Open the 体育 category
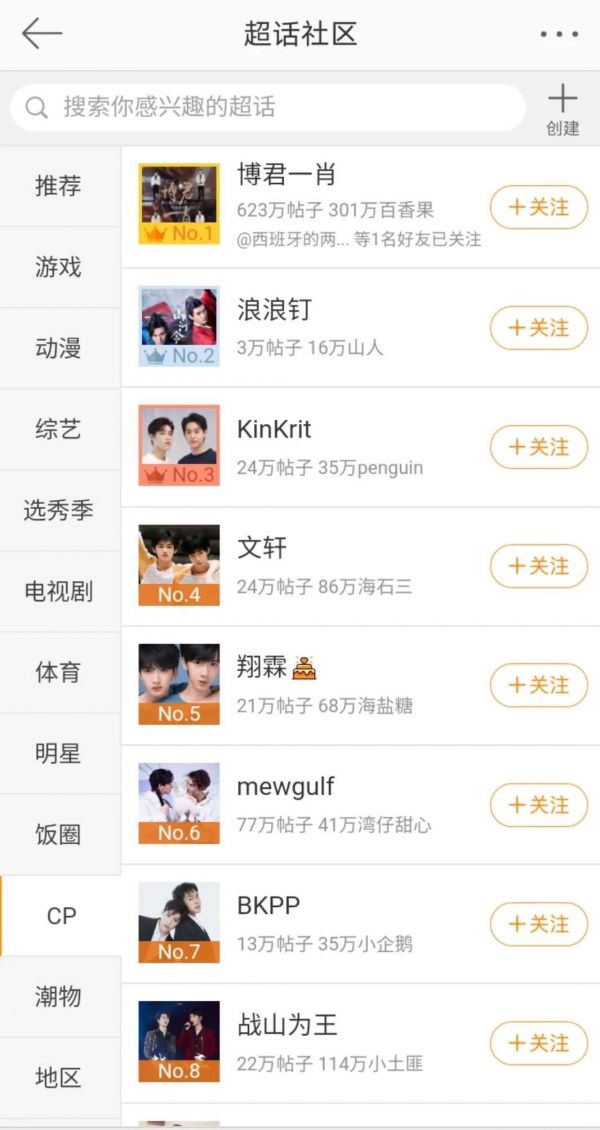Viewport: 600px width, 1130px height. (58, 672)
